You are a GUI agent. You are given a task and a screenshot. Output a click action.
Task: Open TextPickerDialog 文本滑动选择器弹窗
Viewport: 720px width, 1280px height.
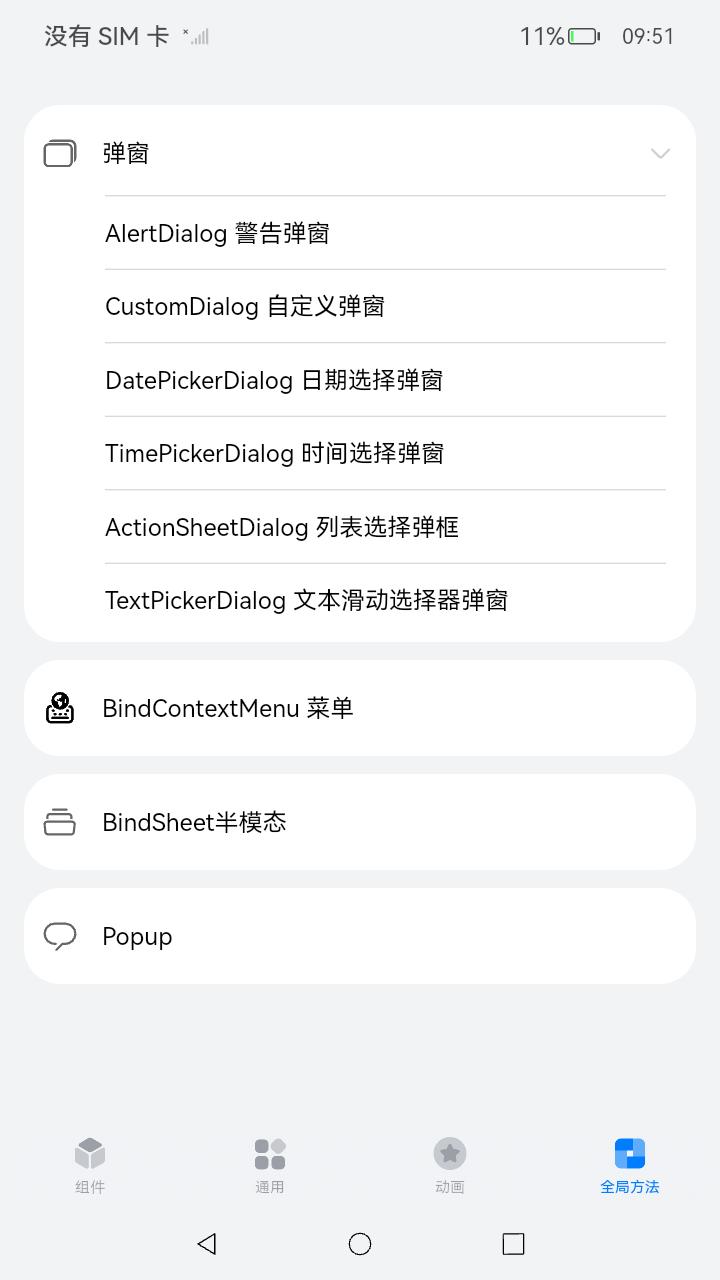click(x=306, y=600)
